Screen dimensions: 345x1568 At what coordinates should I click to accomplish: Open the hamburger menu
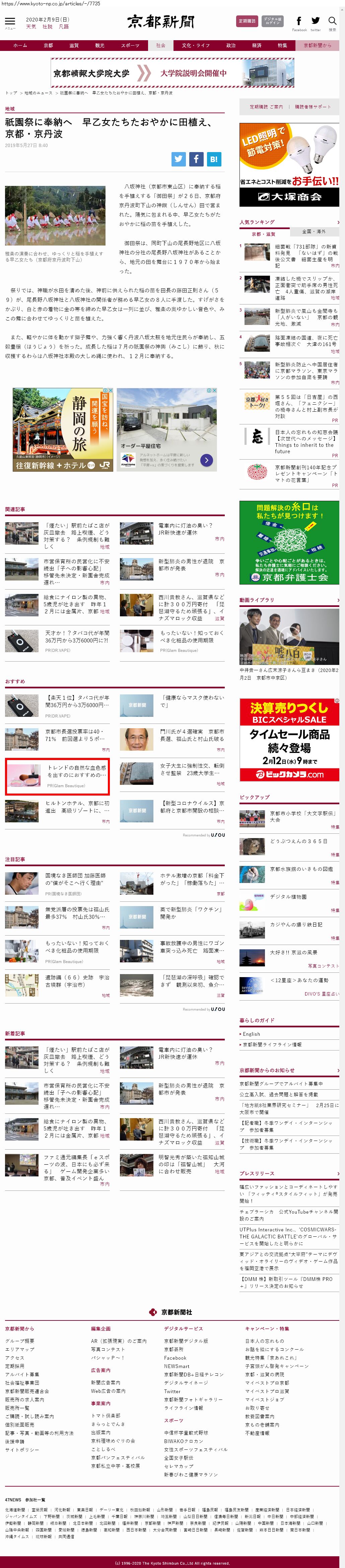(10, 22)
